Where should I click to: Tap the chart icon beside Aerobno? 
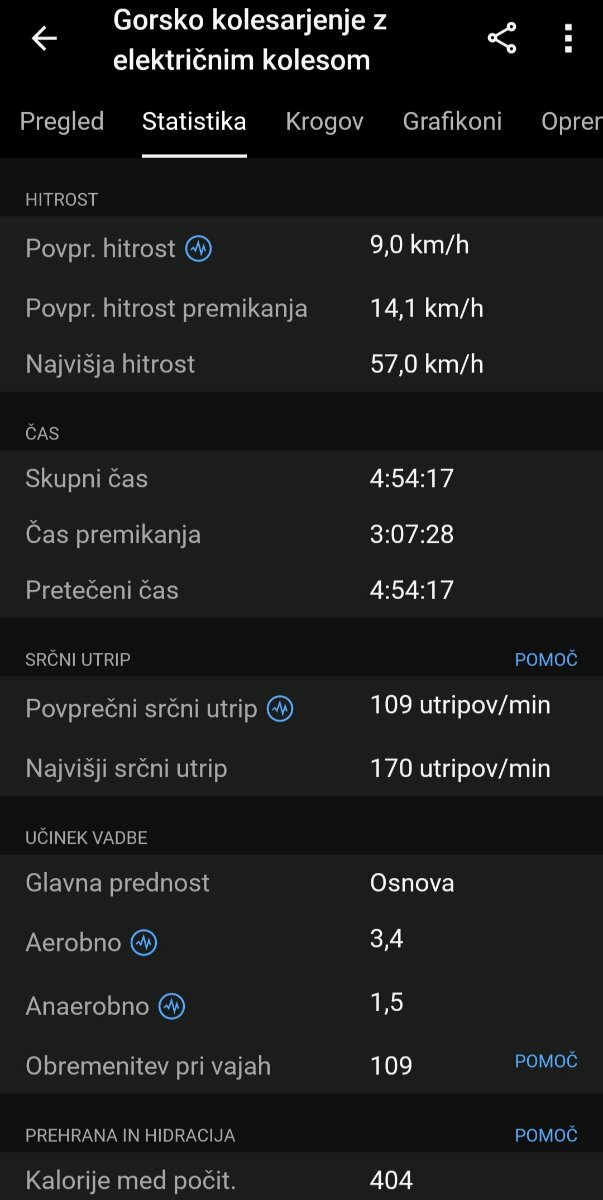(144, 942)
